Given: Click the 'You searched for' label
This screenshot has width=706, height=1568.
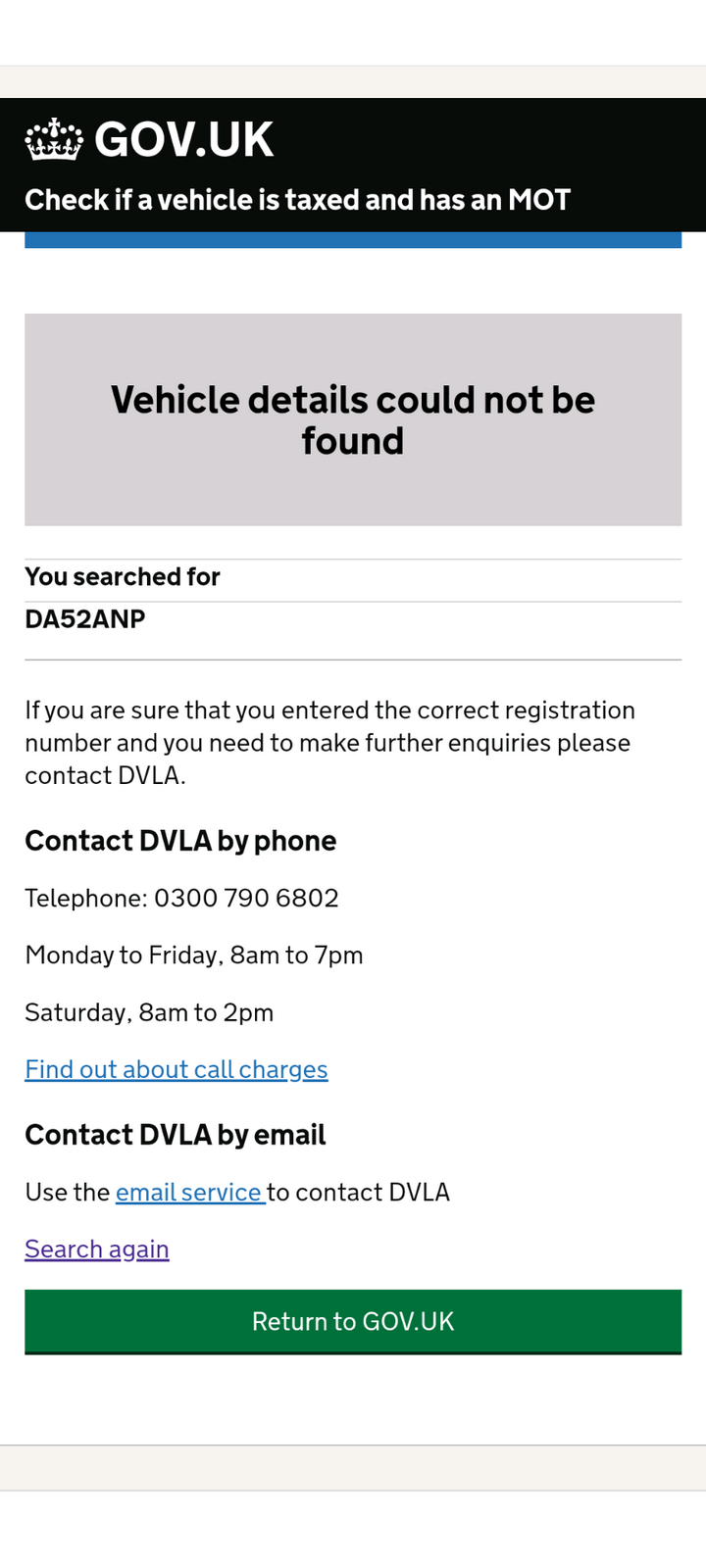Looking at the screenshot, I should pyautogui.click(x=122, y=577).
